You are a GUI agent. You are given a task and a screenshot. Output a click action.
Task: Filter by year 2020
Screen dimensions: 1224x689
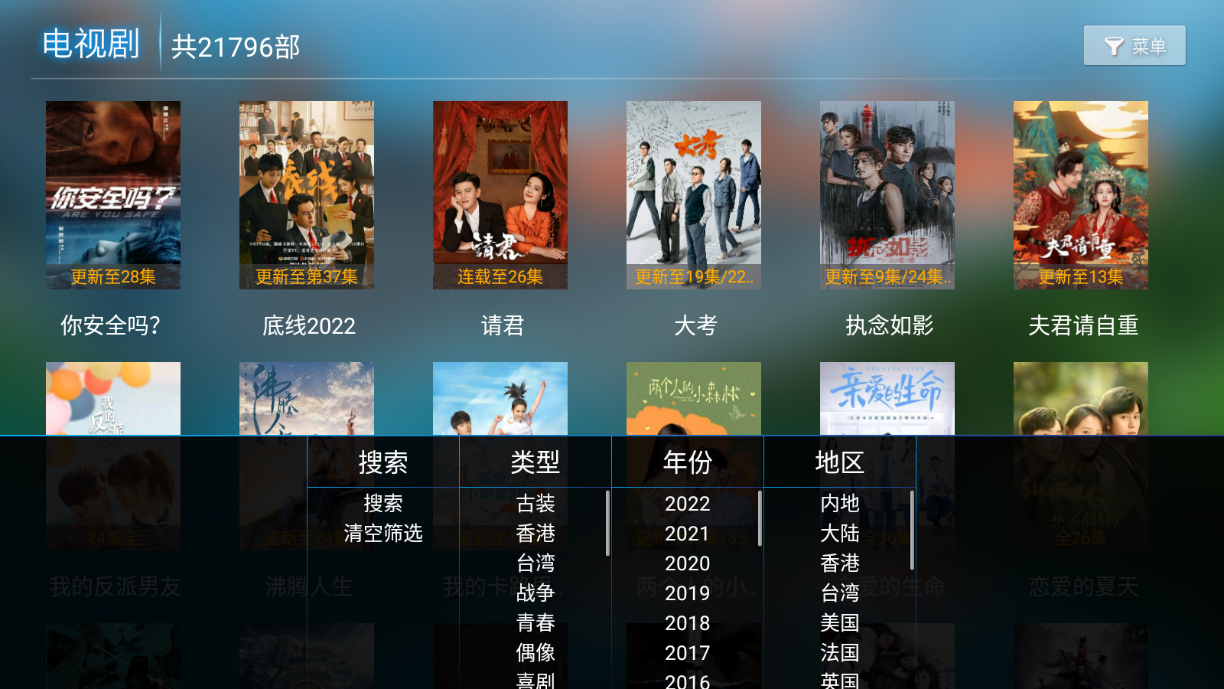click(687, 564)
